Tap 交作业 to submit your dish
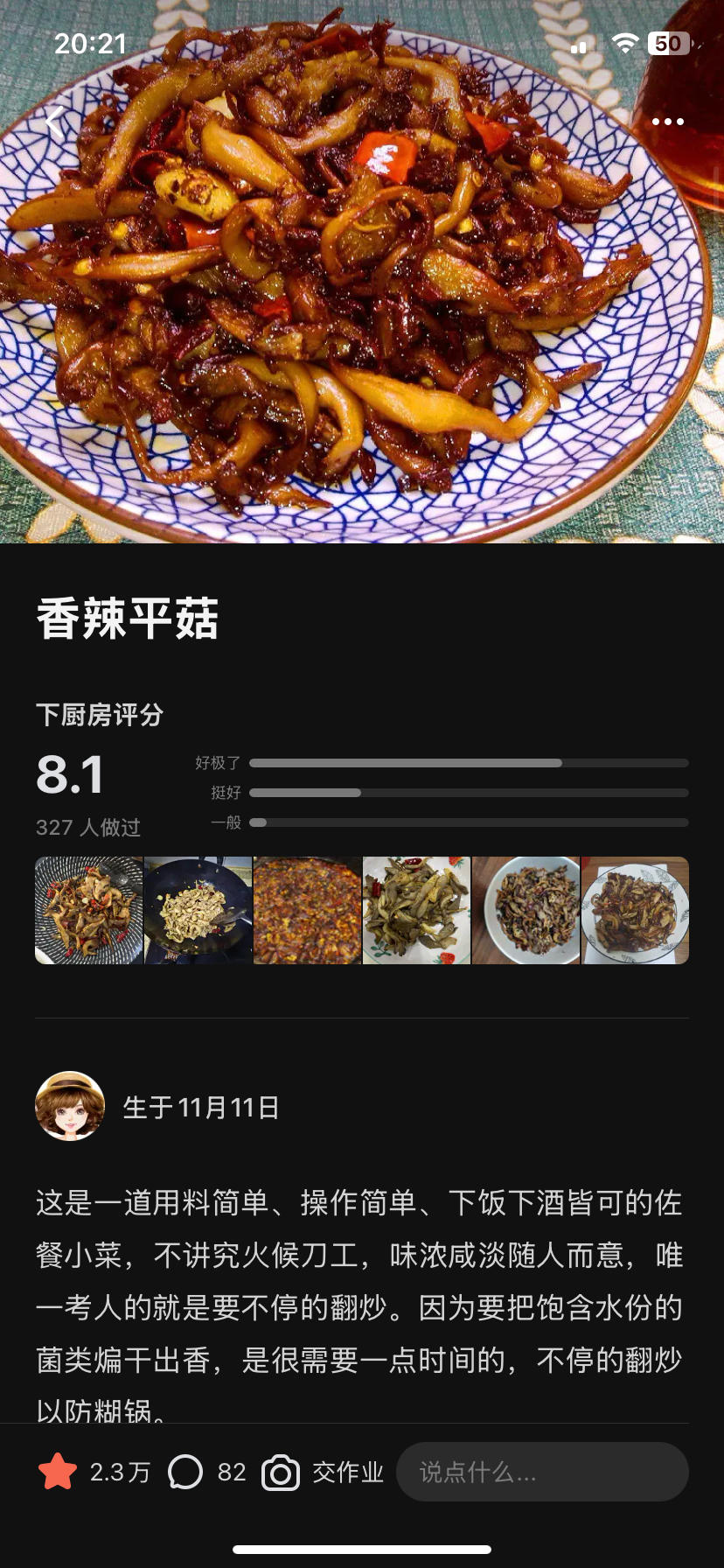Image resolution: width=724 pixels, height=1568 pixels. pos(324,1472)
